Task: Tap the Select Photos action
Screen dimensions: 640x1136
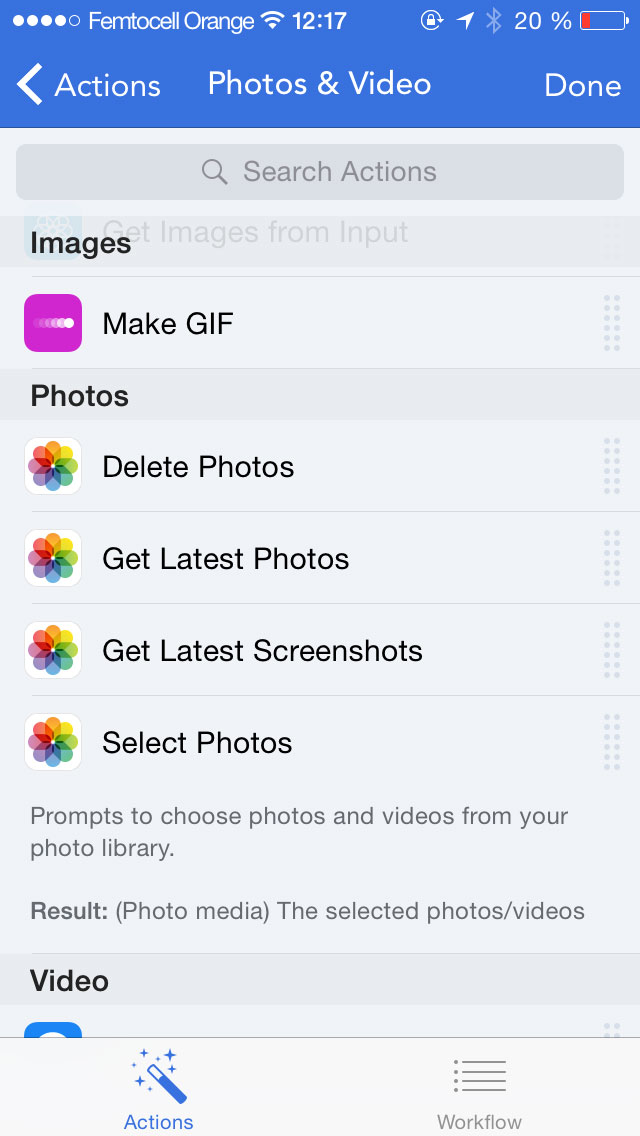Action: pyautogui.click(x=320, y=743)
